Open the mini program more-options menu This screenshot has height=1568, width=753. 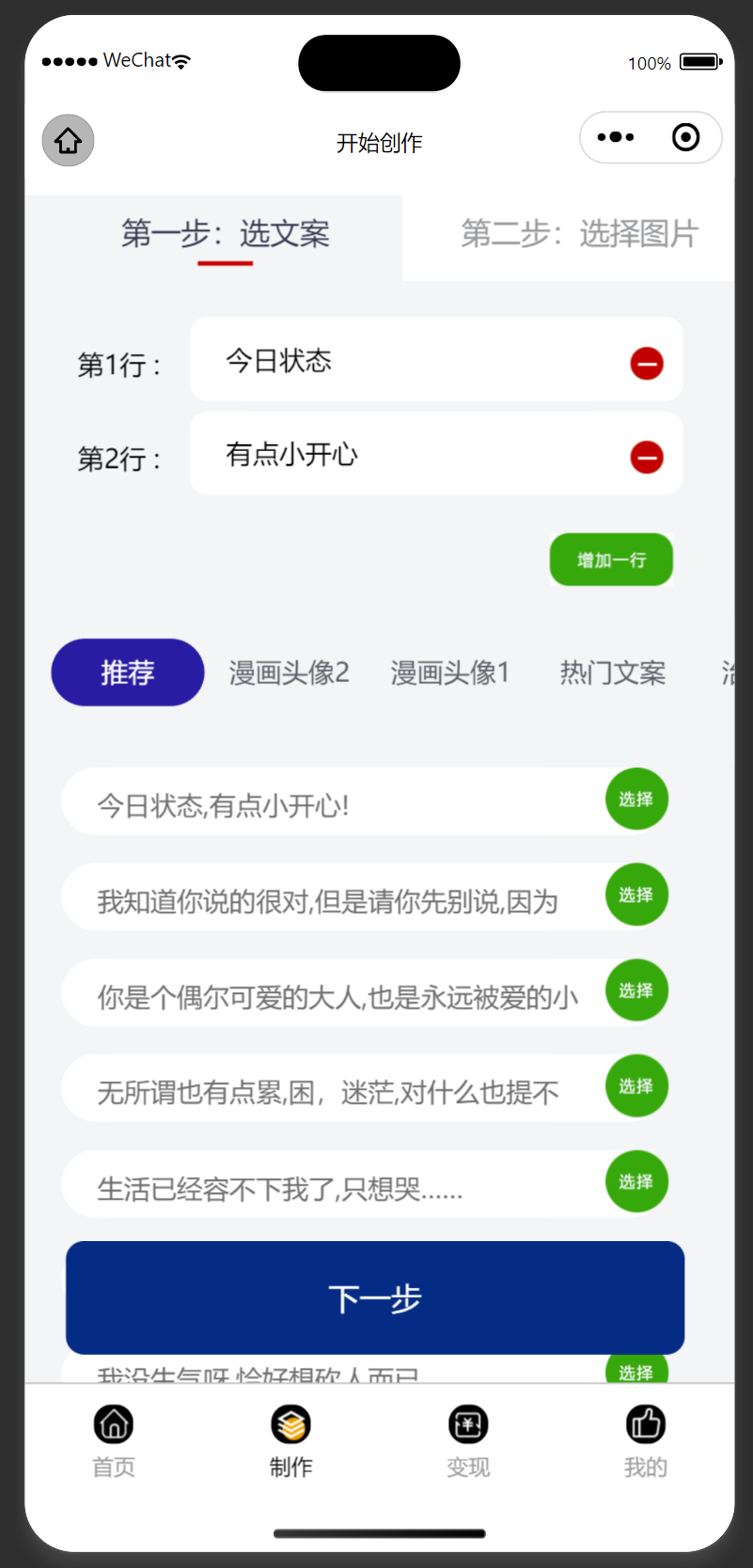[616, 137]
